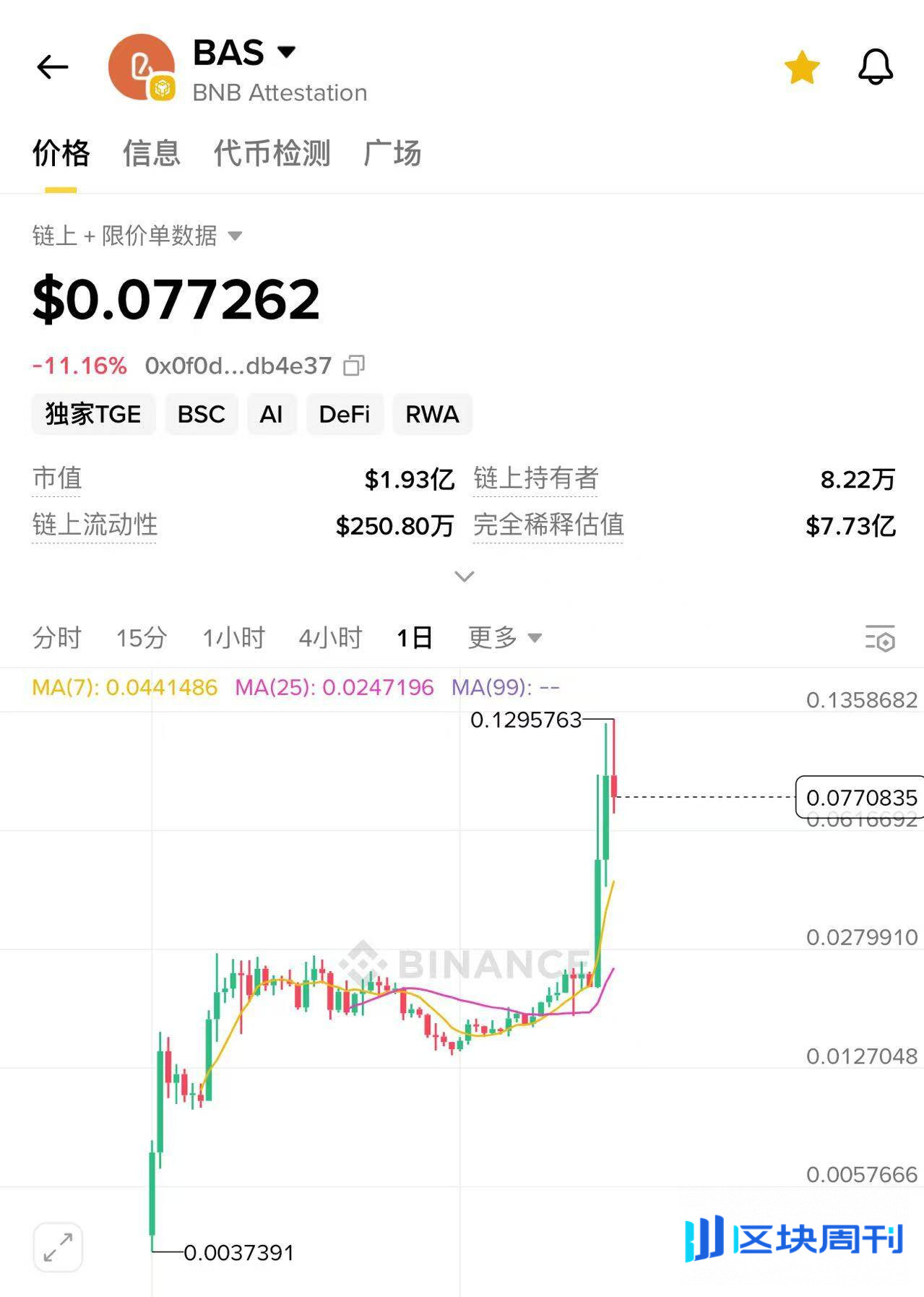The image size is (924, 1297).
Task: Switch to the 代币检测 tab
Action: [272, 153]
